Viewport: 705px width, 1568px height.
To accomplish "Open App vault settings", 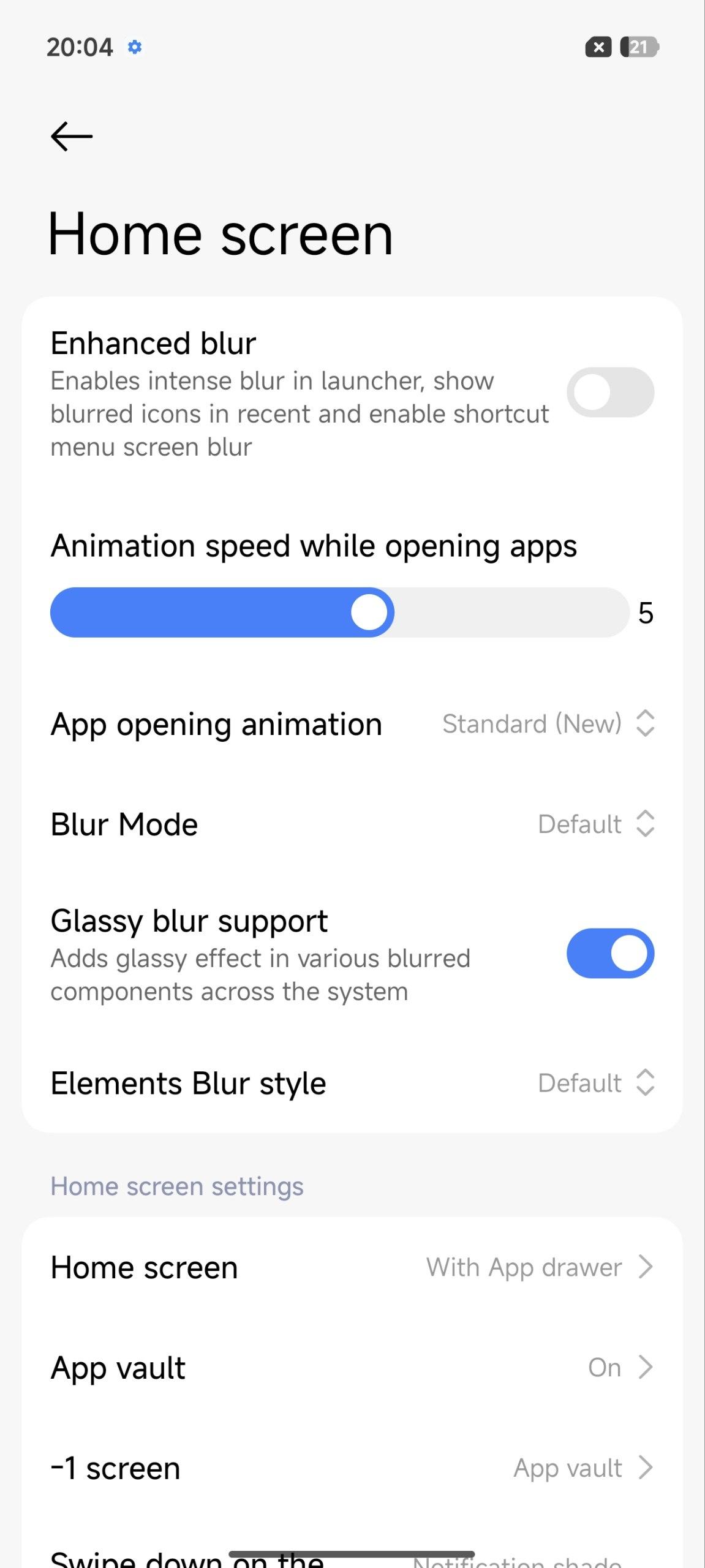I will [352, 1367].
